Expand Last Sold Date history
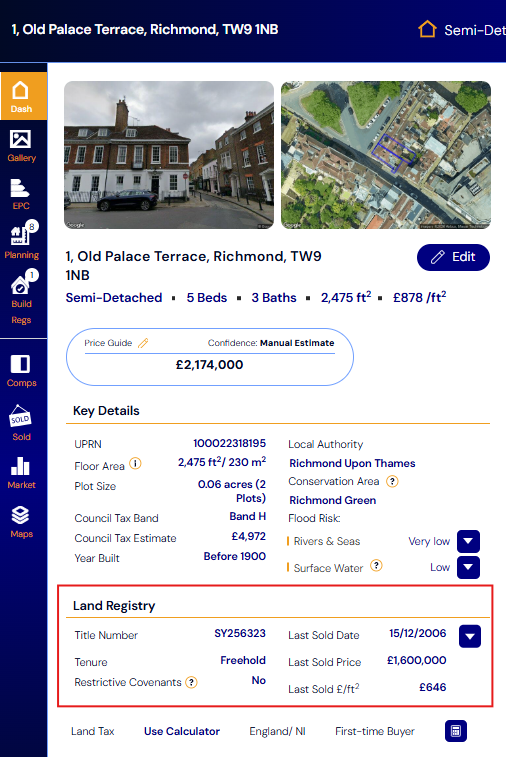 click(x=470, y=636)
